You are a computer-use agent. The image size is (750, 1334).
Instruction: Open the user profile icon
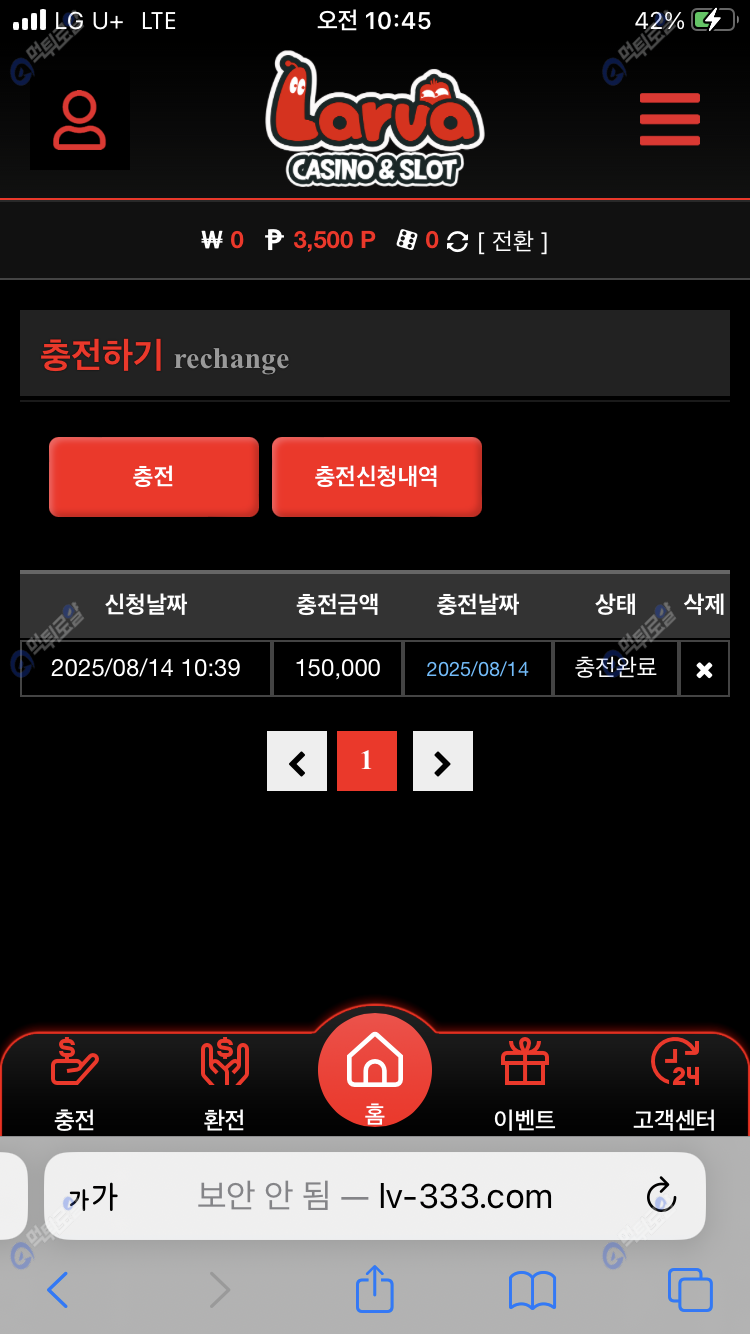coord(80,120)
